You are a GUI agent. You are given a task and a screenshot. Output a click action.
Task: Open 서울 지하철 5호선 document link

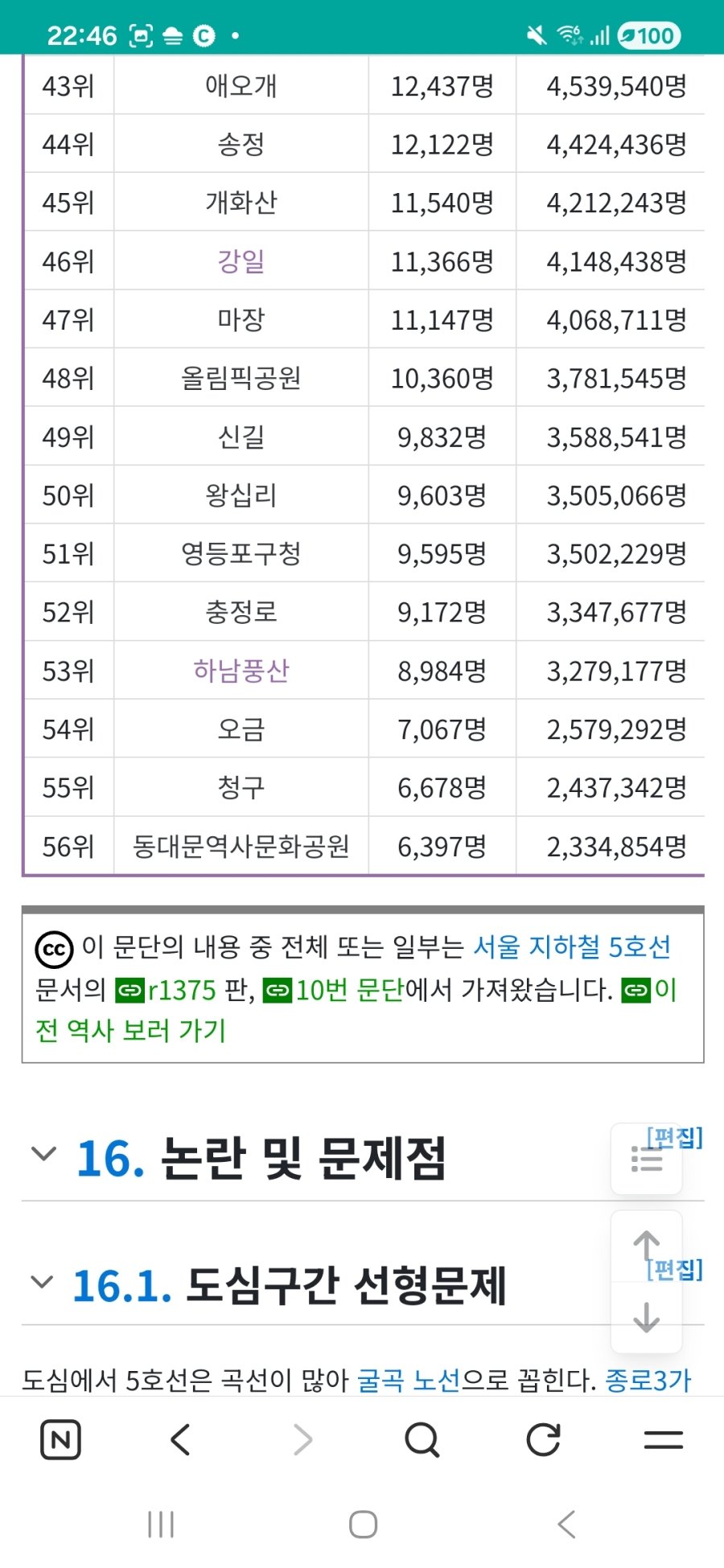pos(571,947)
